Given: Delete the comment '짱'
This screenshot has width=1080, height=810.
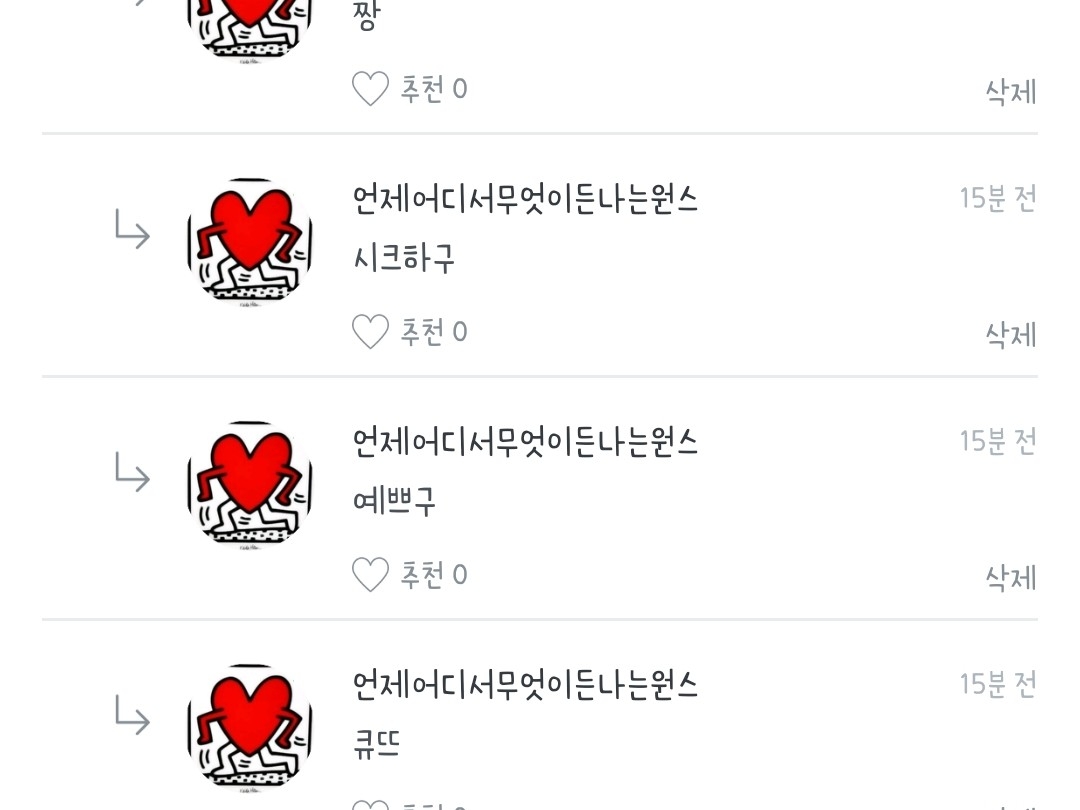Looking at the screenshot, I should pos(1010,92).
